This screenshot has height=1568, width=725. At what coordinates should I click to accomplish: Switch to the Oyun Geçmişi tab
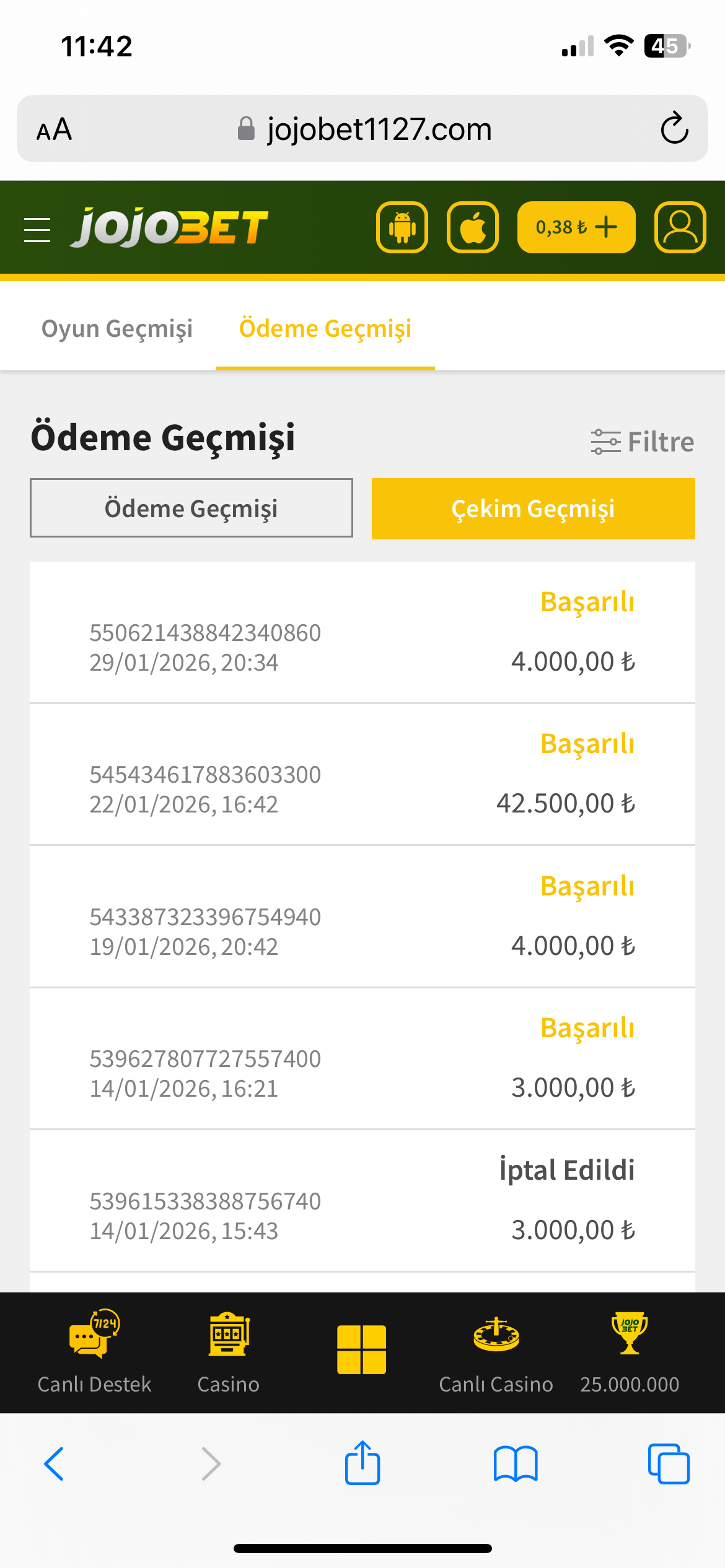pyautogui.click(x=117, y=329)
